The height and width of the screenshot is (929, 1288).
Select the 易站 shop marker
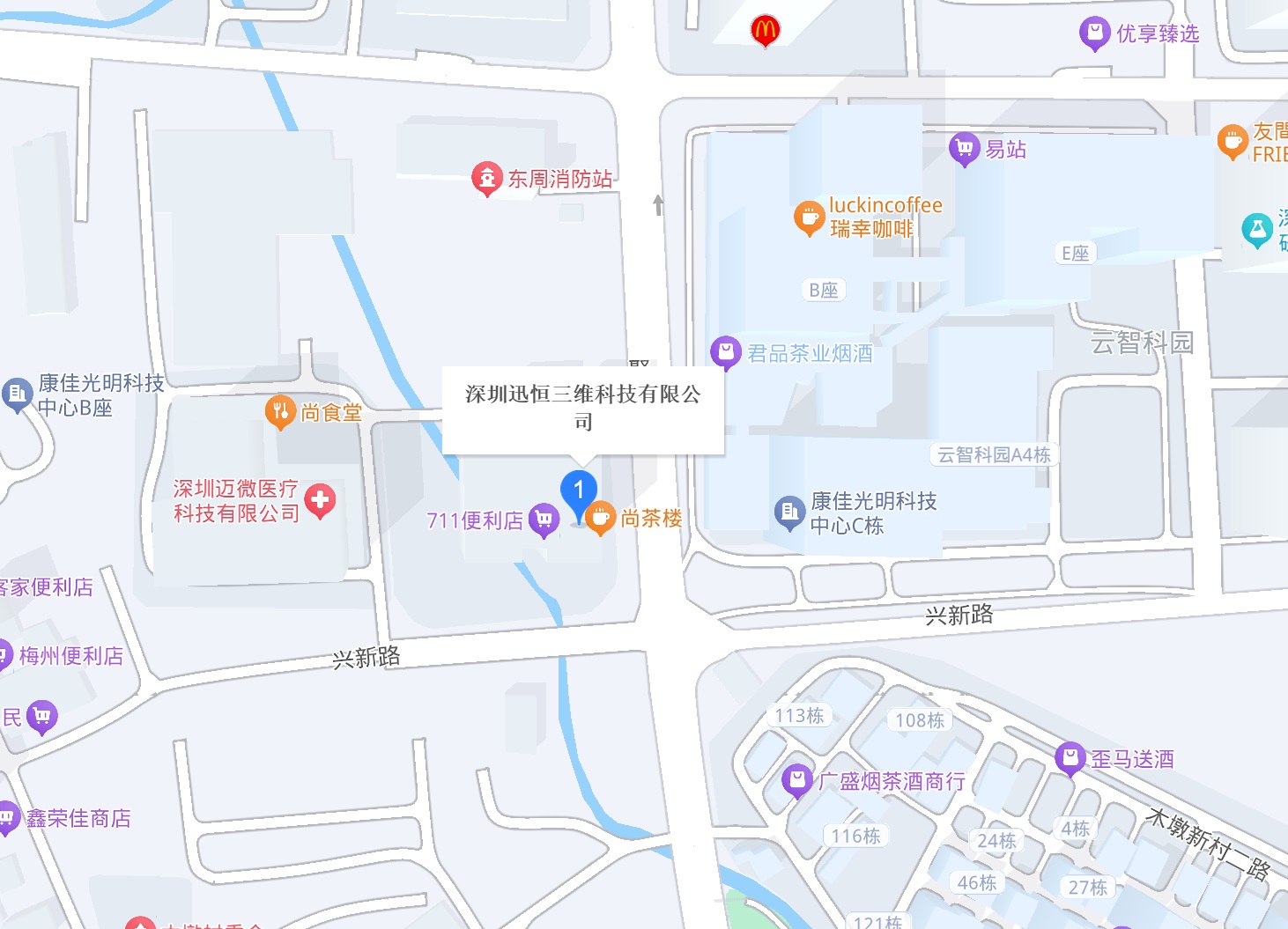tap(964, 148)
